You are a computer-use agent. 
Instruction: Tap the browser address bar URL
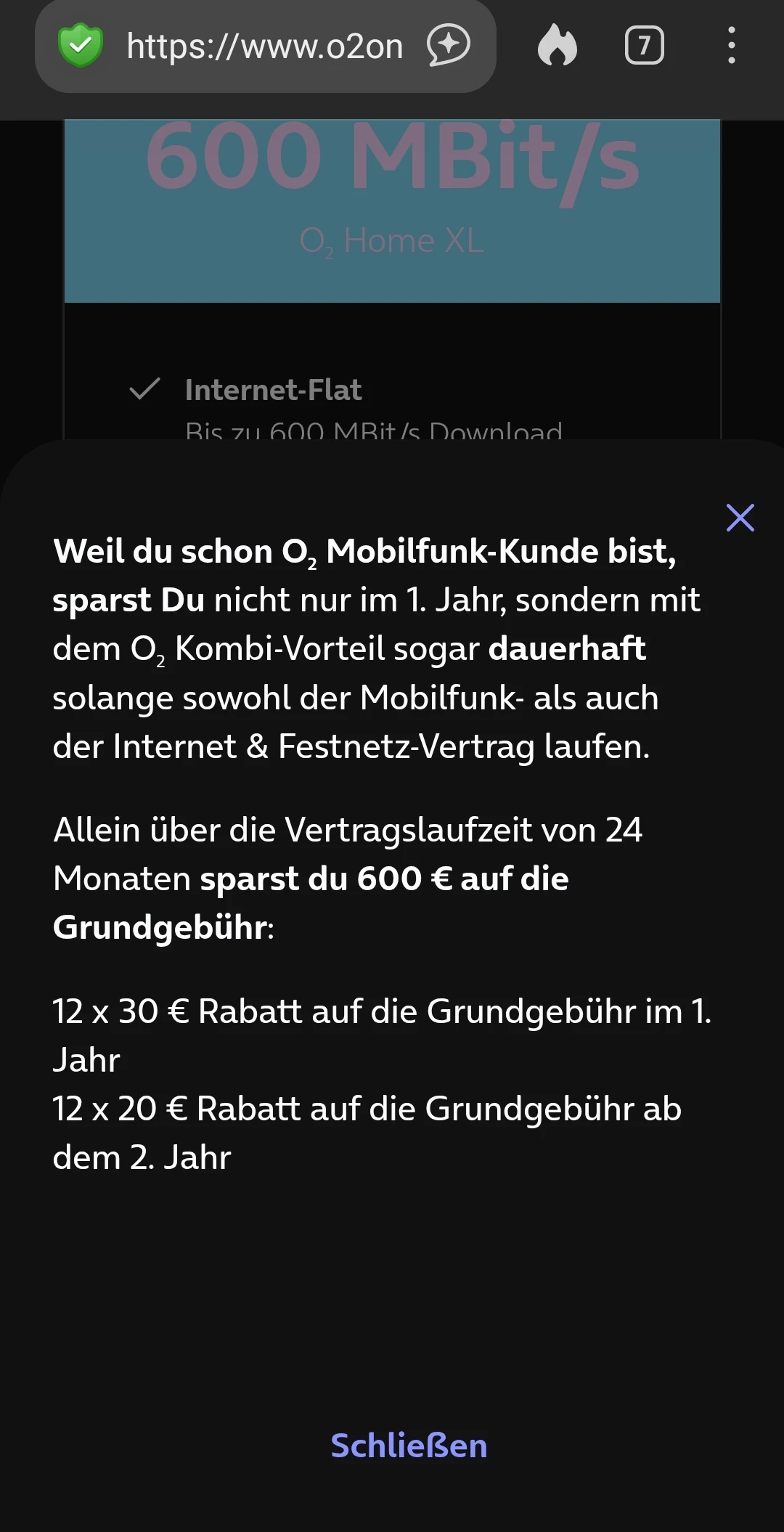pos(264,46)
